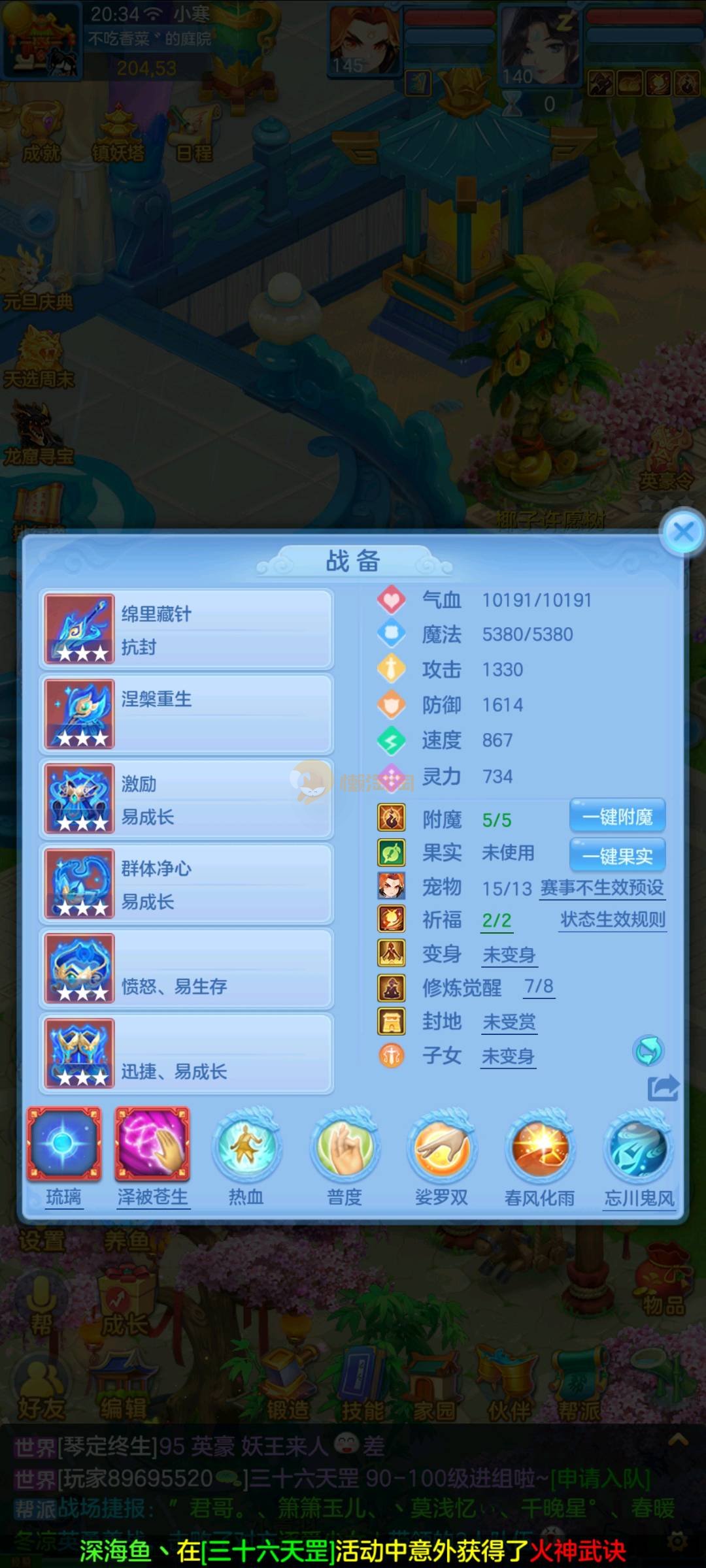Open 修炼觉醒 7/8 details
The height and width of the screenshot is (1568, 706).
539,987
